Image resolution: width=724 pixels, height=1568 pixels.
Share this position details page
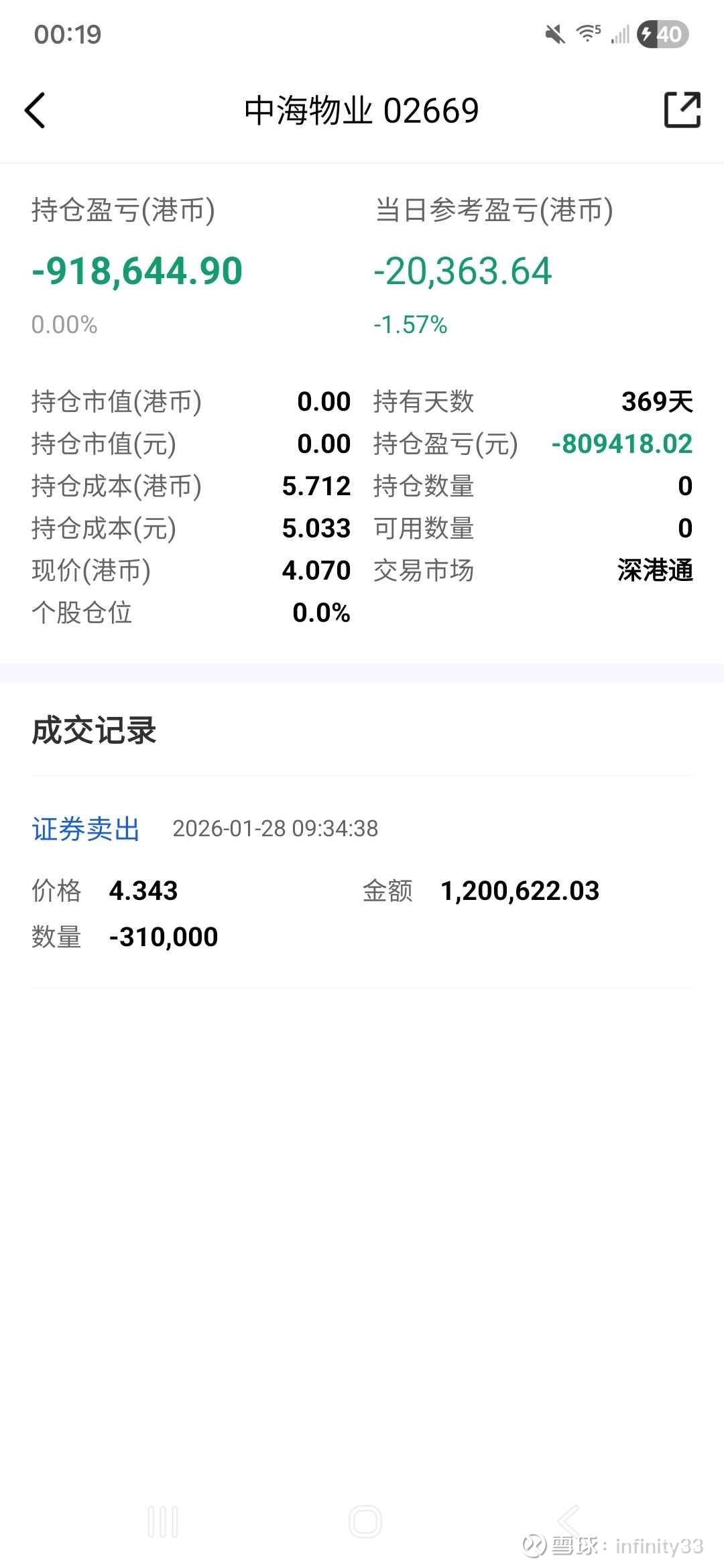[x=682, y=111]
